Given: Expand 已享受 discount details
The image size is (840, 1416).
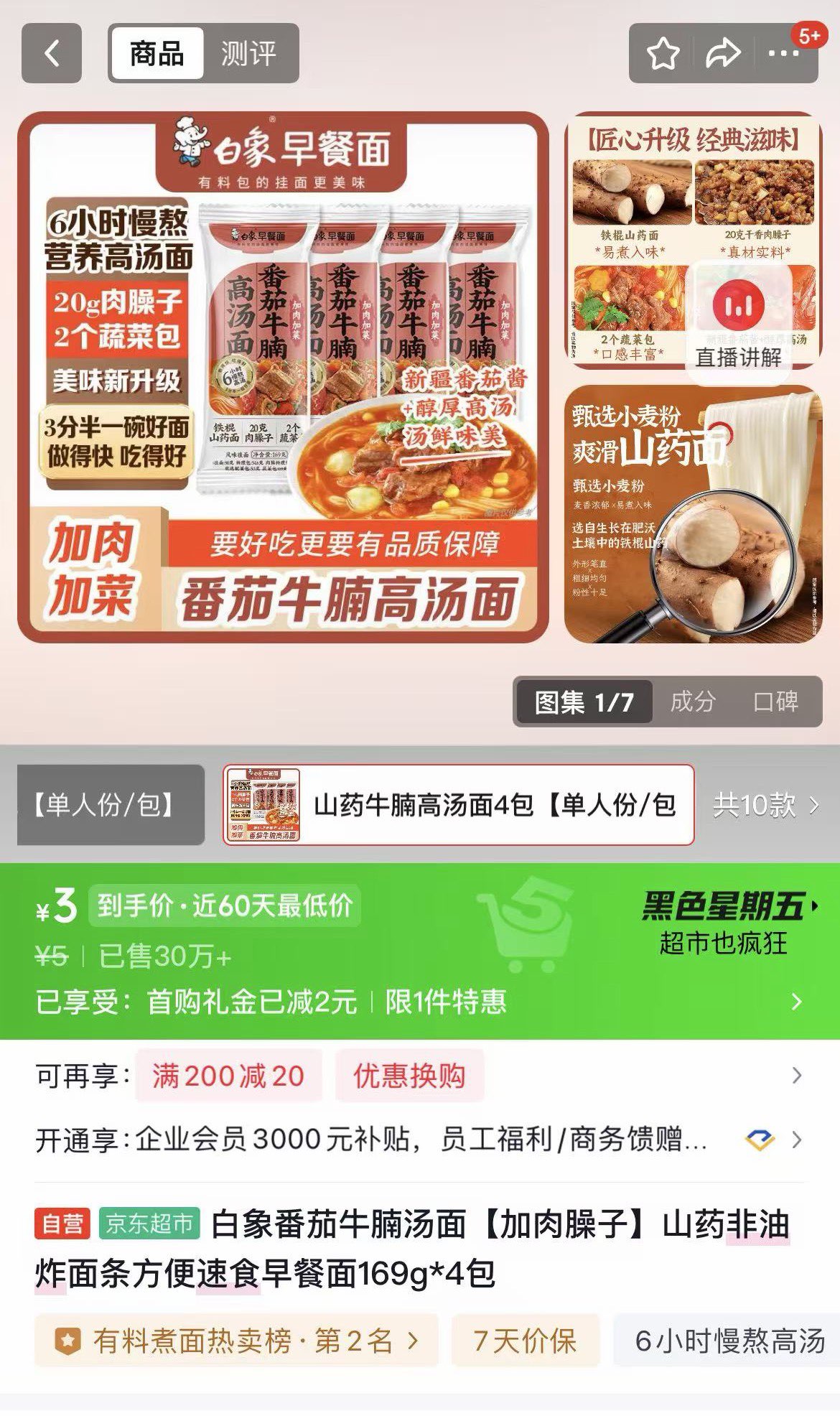Looking at the screenshot, I should (795, 1002).
